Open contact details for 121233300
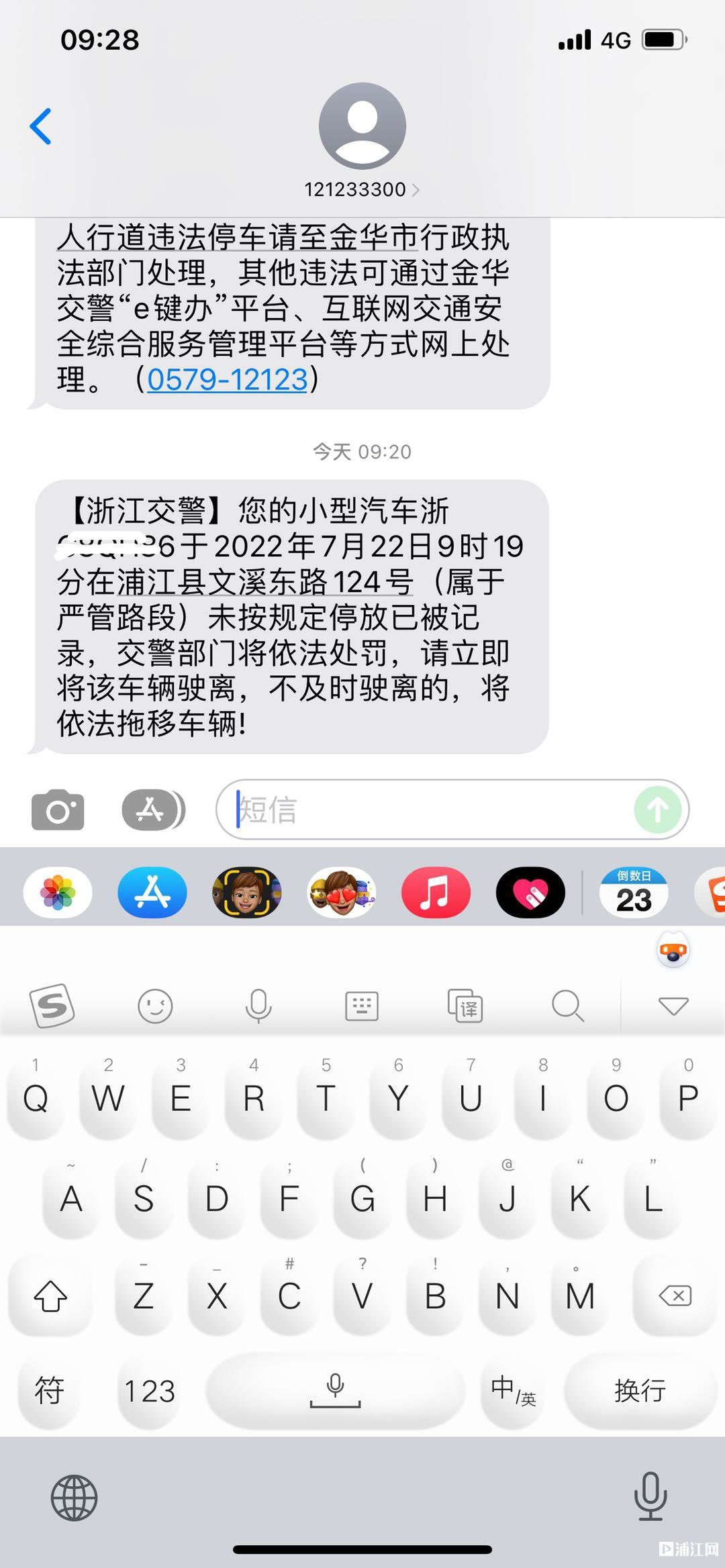725x1568 pixels. pyautogui.click(x=362, y=189)
